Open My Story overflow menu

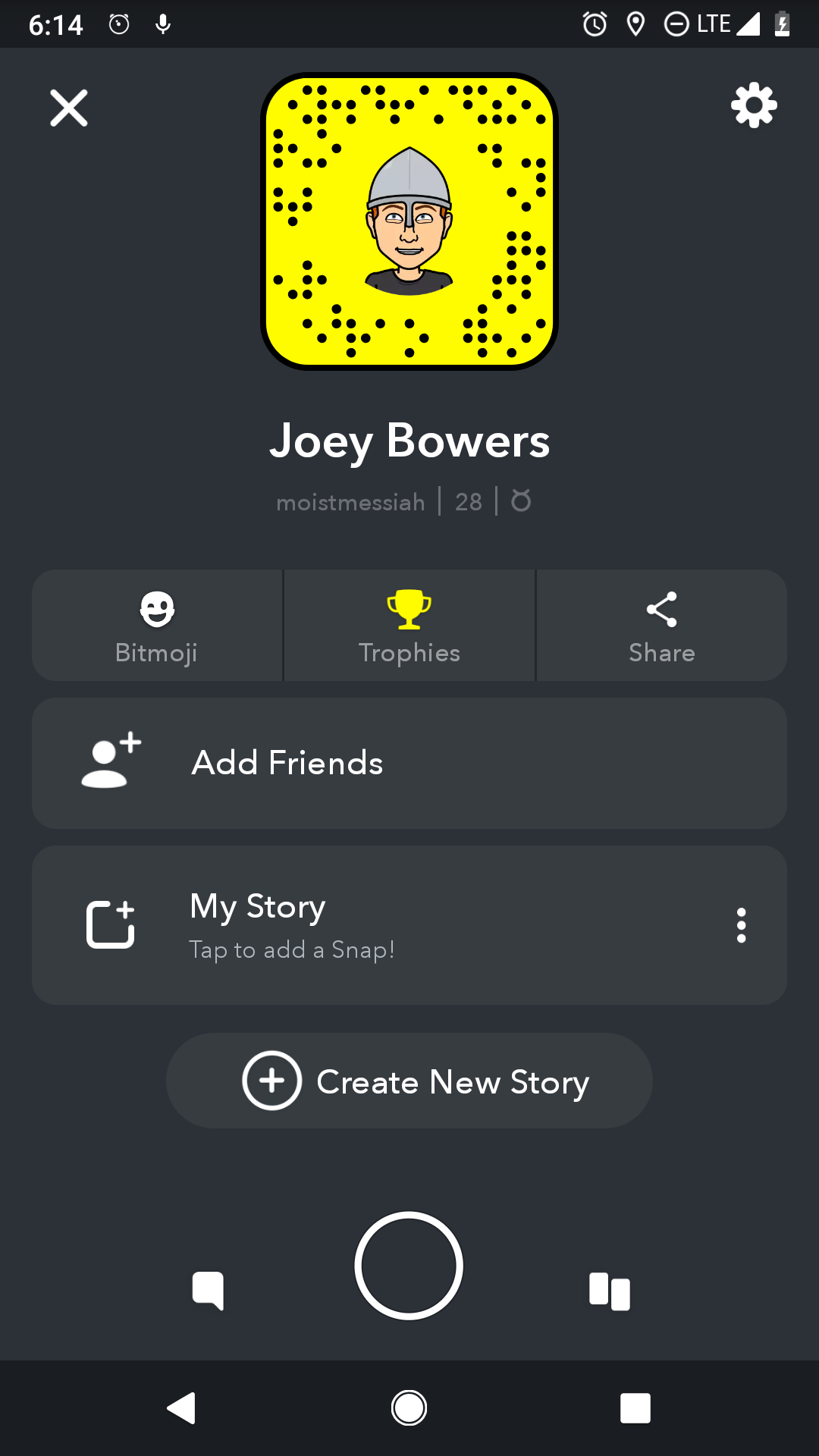(x=742, y=925)
